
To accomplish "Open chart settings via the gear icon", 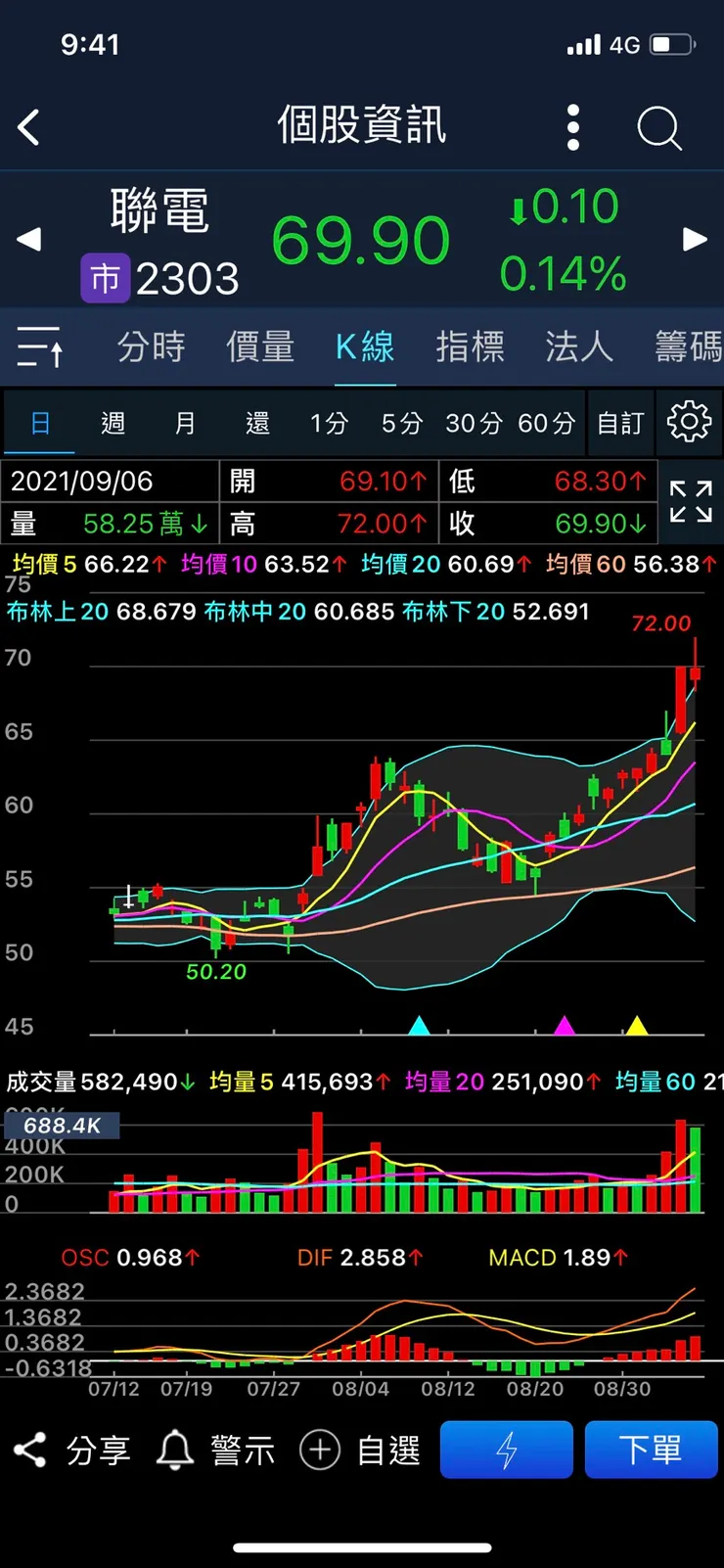I will tap(690, 422).
